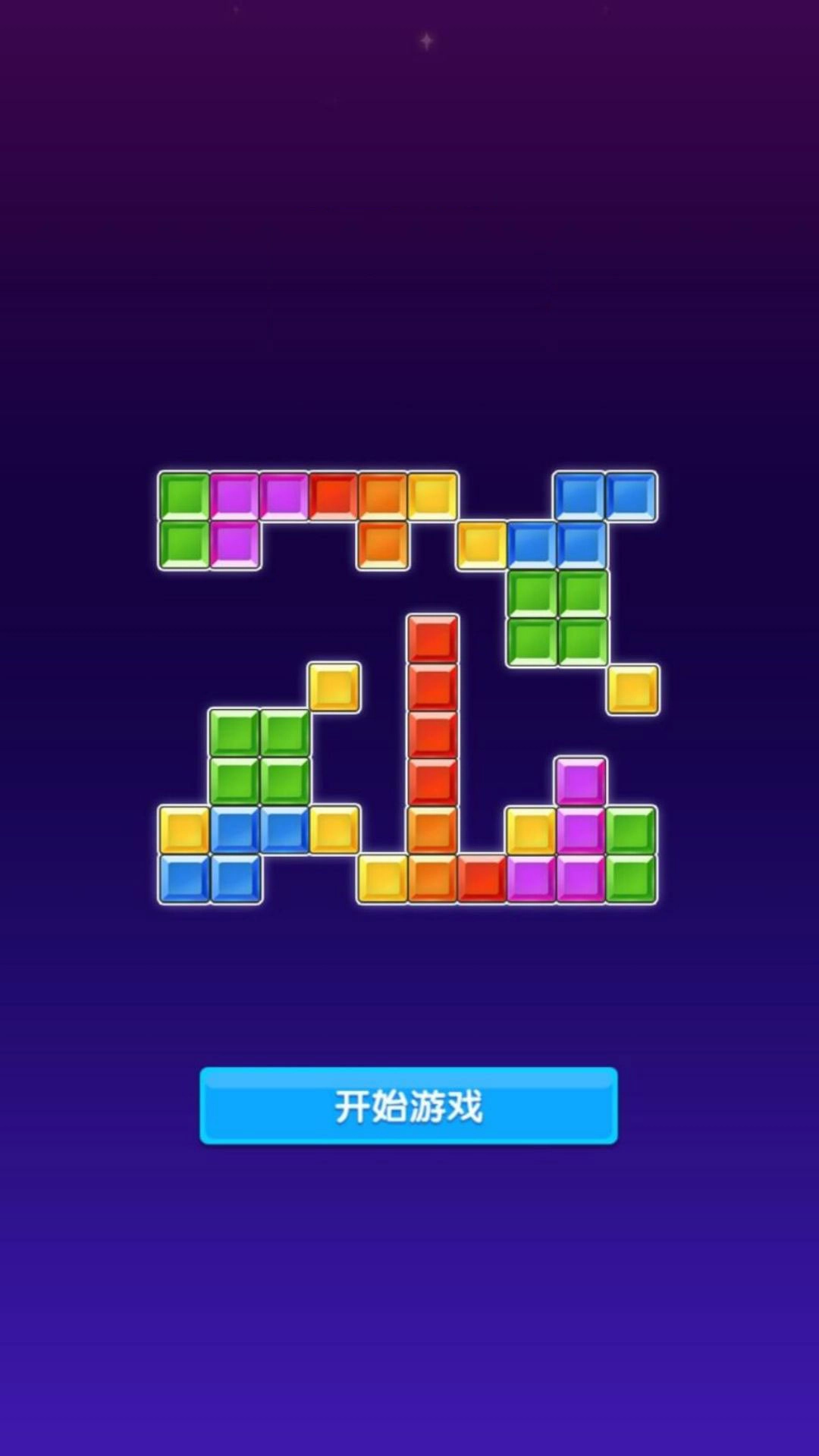Click the lone orange block below the top row
Viewport: 819px width, 1456px height.
[383, 544]
